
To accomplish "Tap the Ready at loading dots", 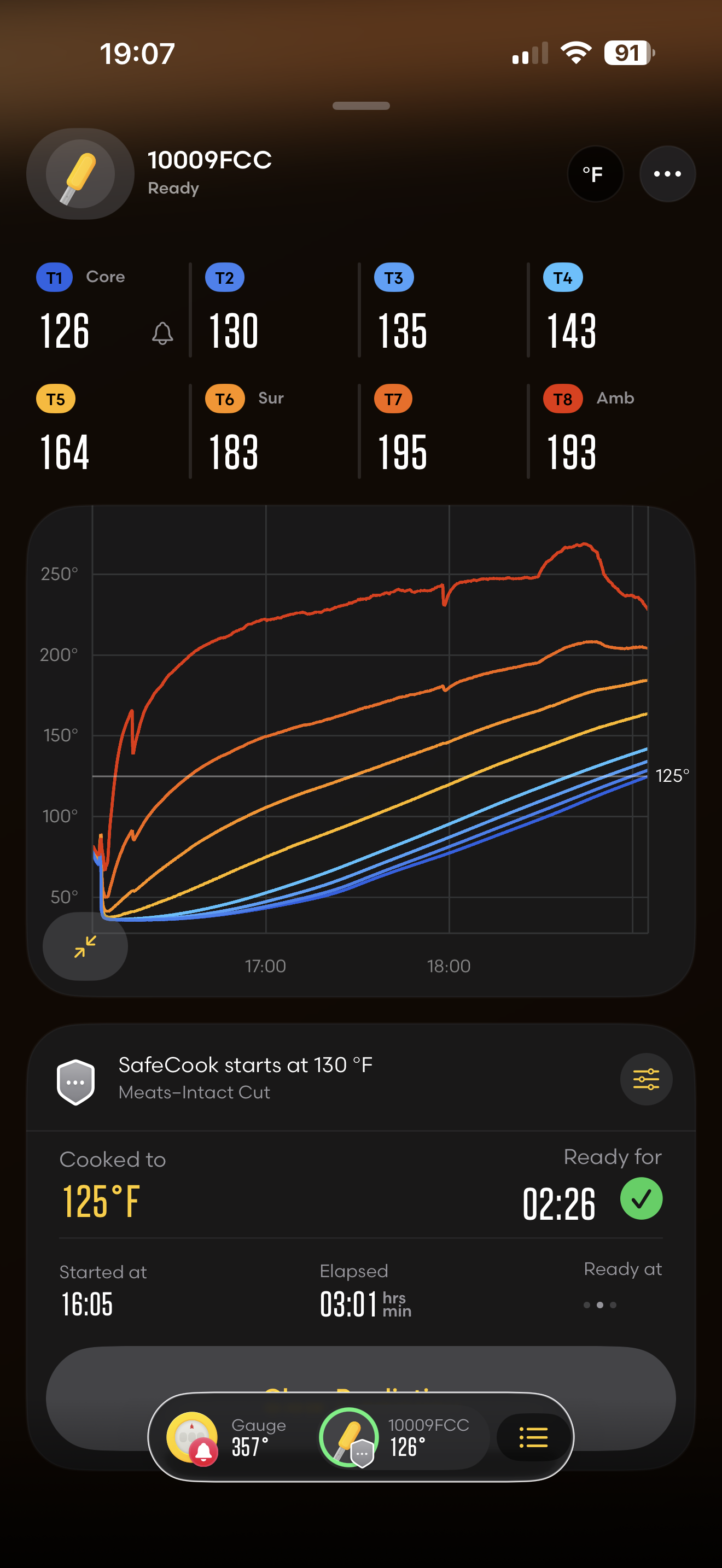I will click(x=599, y=1304).
